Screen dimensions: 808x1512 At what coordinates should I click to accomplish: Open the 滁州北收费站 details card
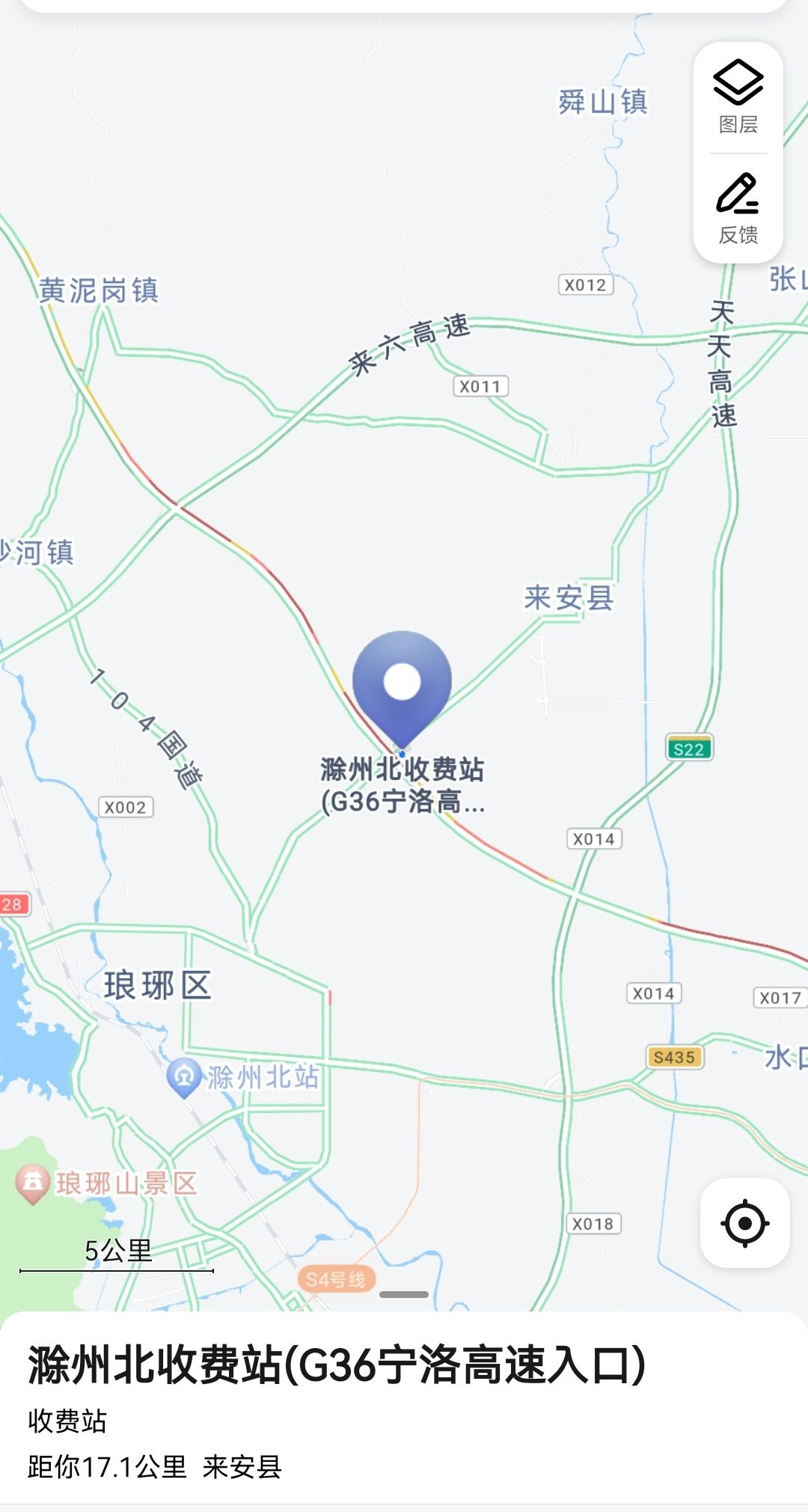click(x=337, y=1365)
